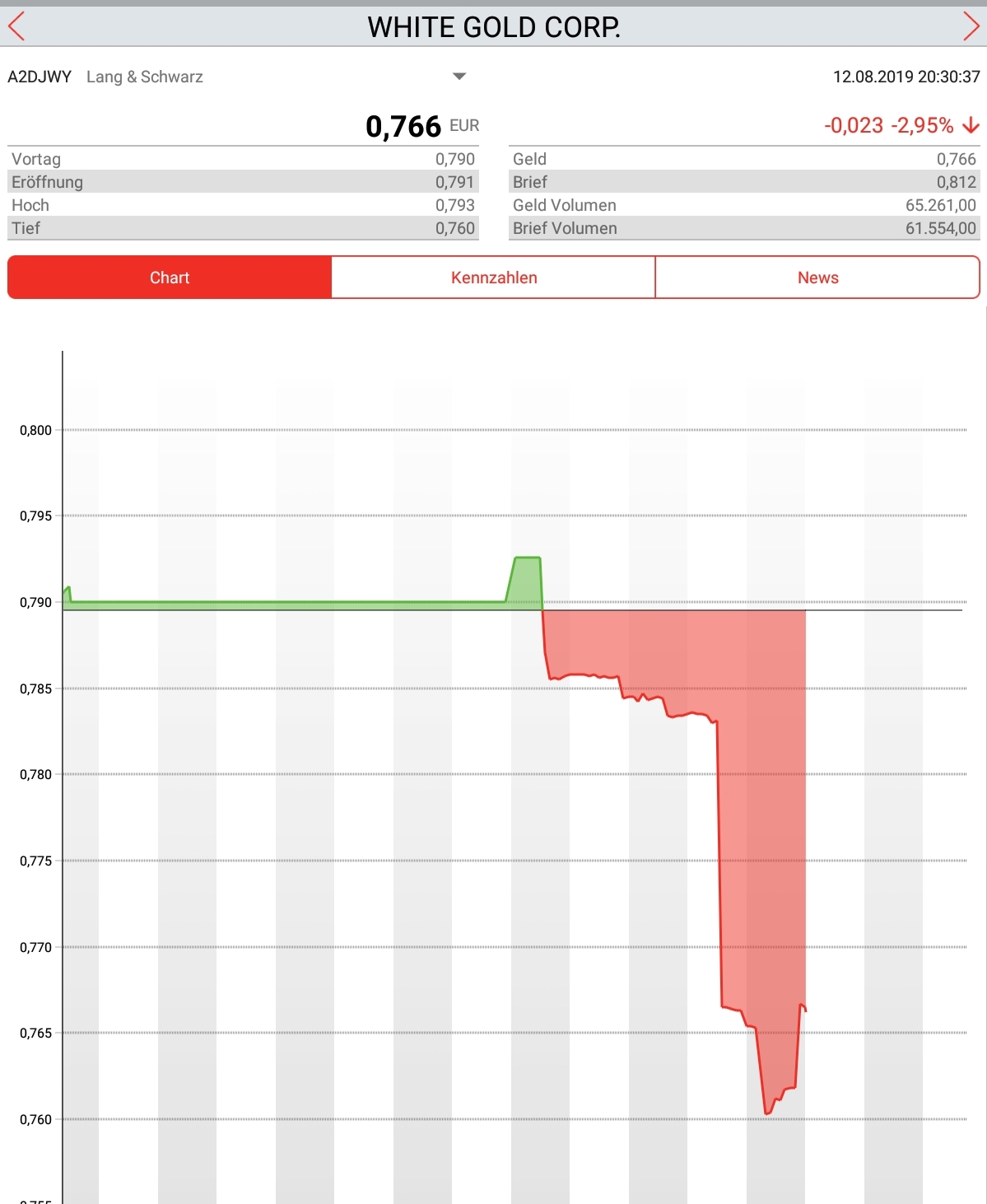Image resolution: width=987 pixels, height=1204 pixels.
Task: Switch to the News tab
Action: pyautogui.click(x=817, y=278)
